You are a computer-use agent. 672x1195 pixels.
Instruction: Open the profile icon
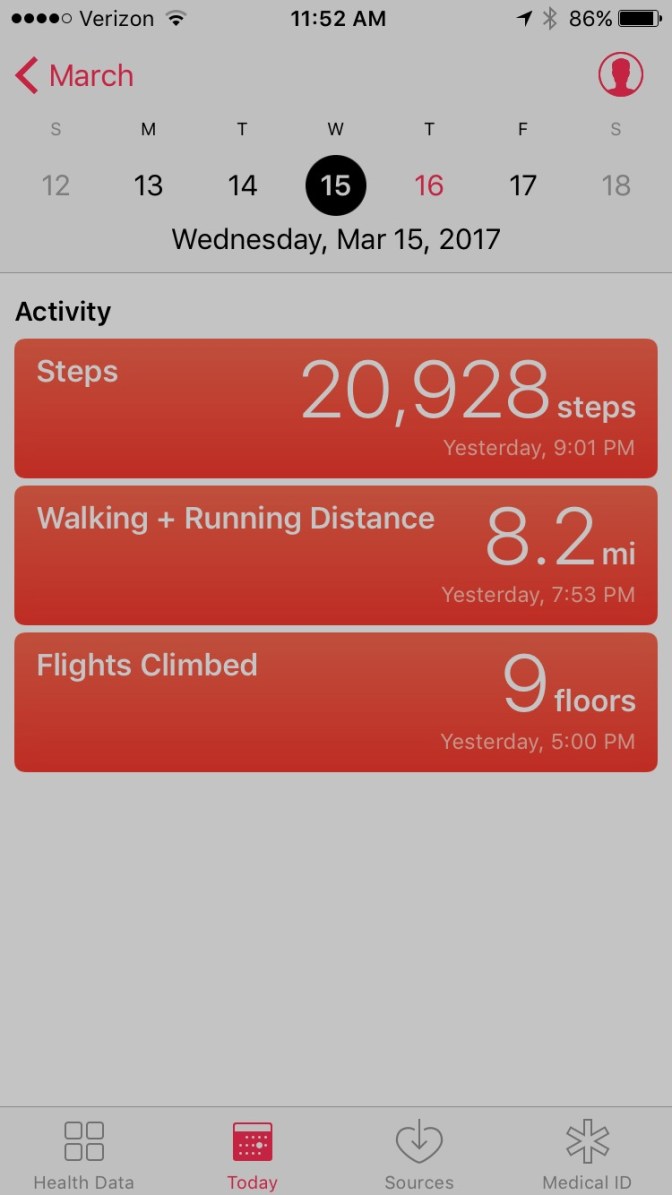[x=620, y=75]
